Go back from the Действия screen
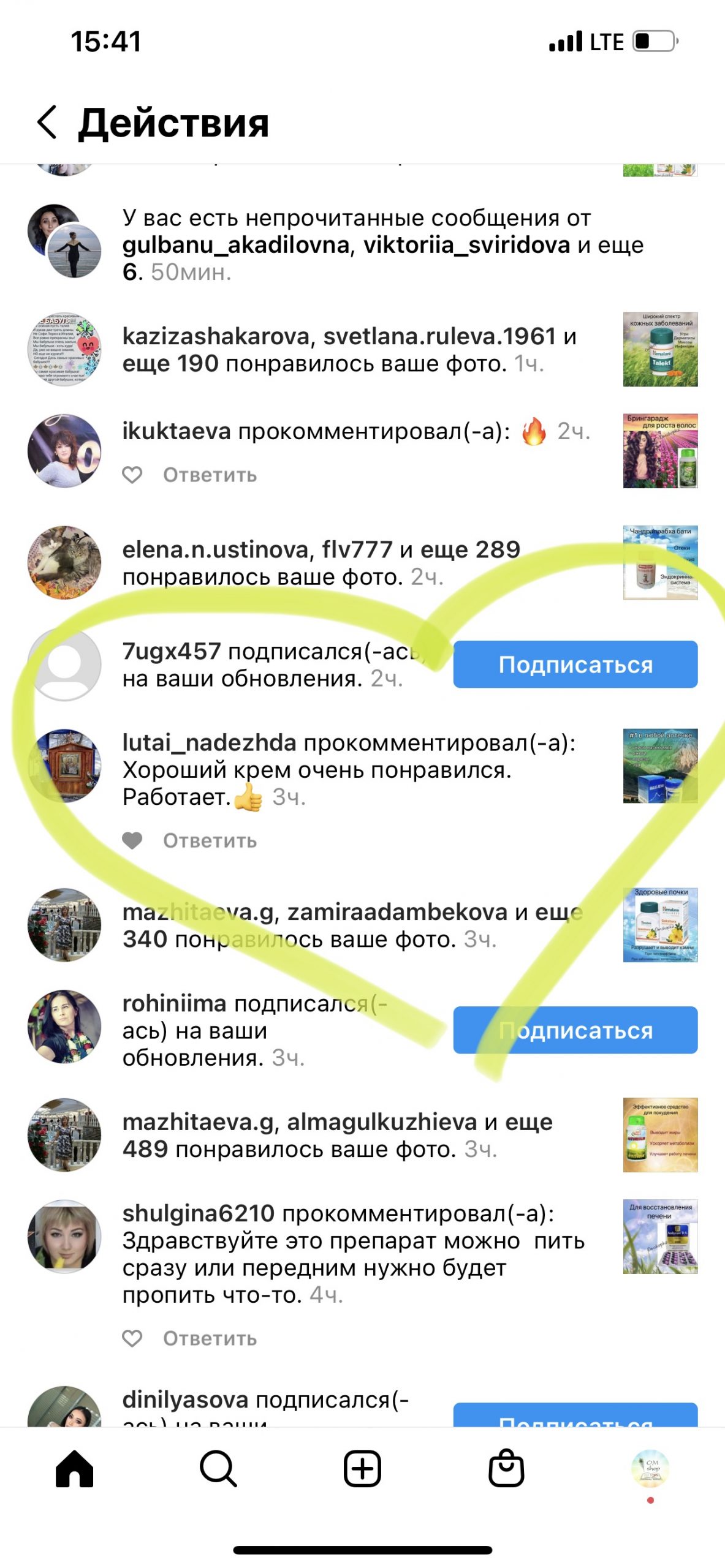Image resolution: width=725 pixels, height=1568 pixels. pyautogui.click(x=48, y=122)
